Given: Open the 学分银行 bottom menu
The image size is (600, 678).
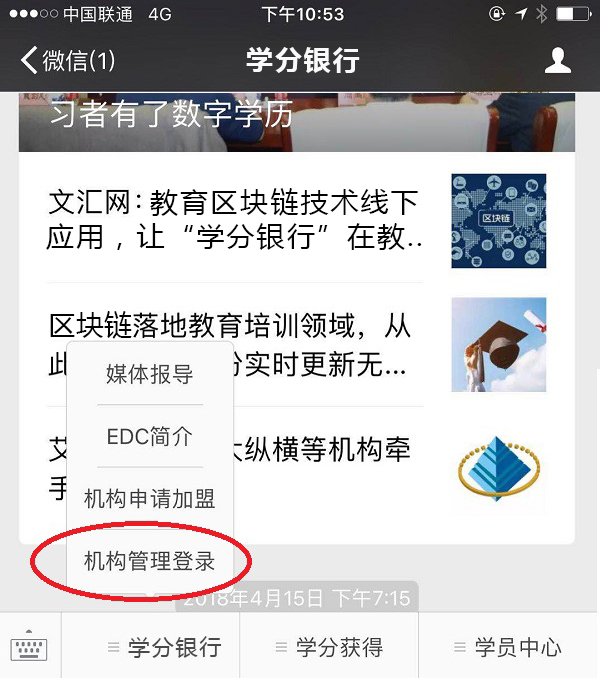Looking at the screenshot, I should 164,647.
